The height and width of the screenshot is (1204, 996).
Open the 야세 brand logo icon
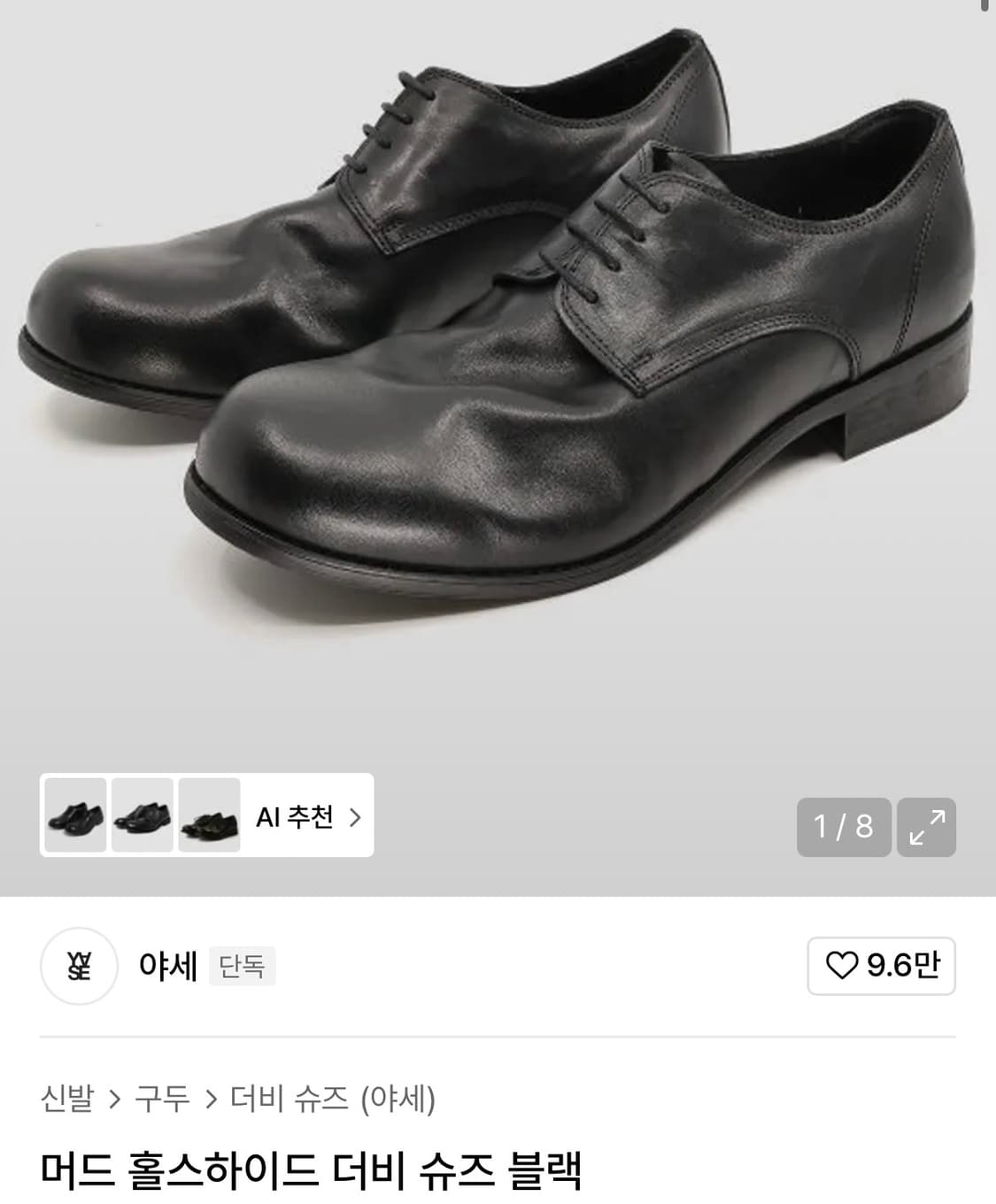pyautogui.click(x=79, y=967)
